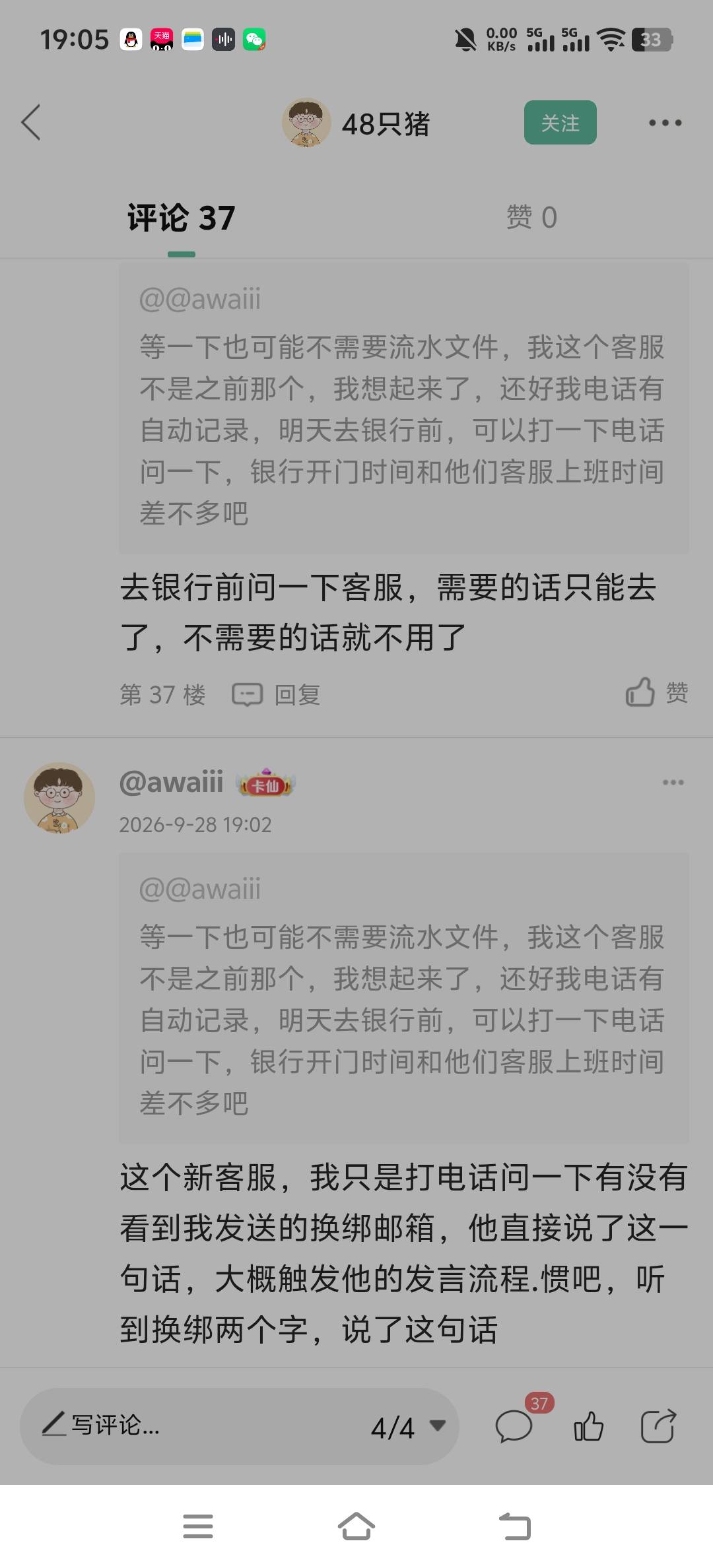
Task: Switch to the 赞 0 tab
Action: (x=531, y=217)
